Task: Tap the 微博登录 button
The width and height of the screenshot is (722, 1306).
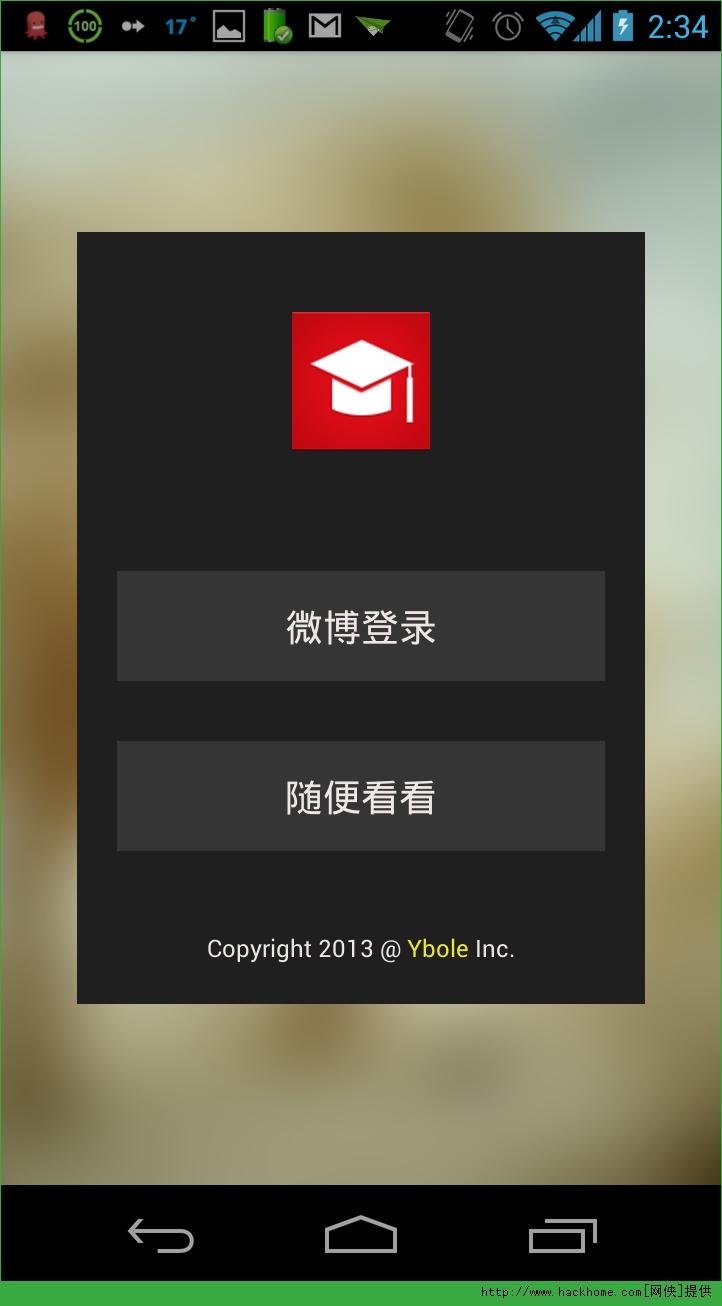Action: 361,627
